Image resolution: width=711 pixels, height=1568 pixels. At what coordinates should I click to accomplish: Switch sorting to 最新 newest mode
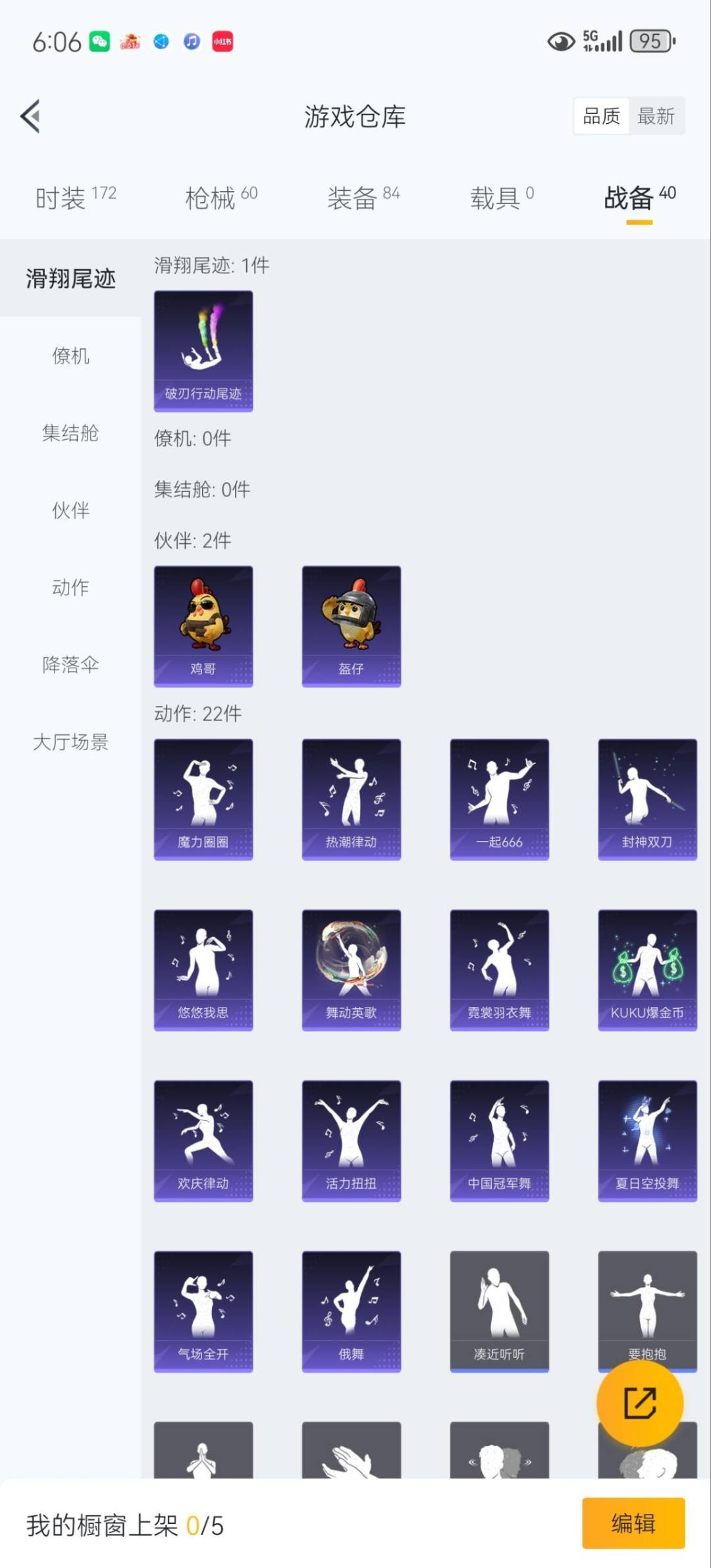(x=656, y=115)
